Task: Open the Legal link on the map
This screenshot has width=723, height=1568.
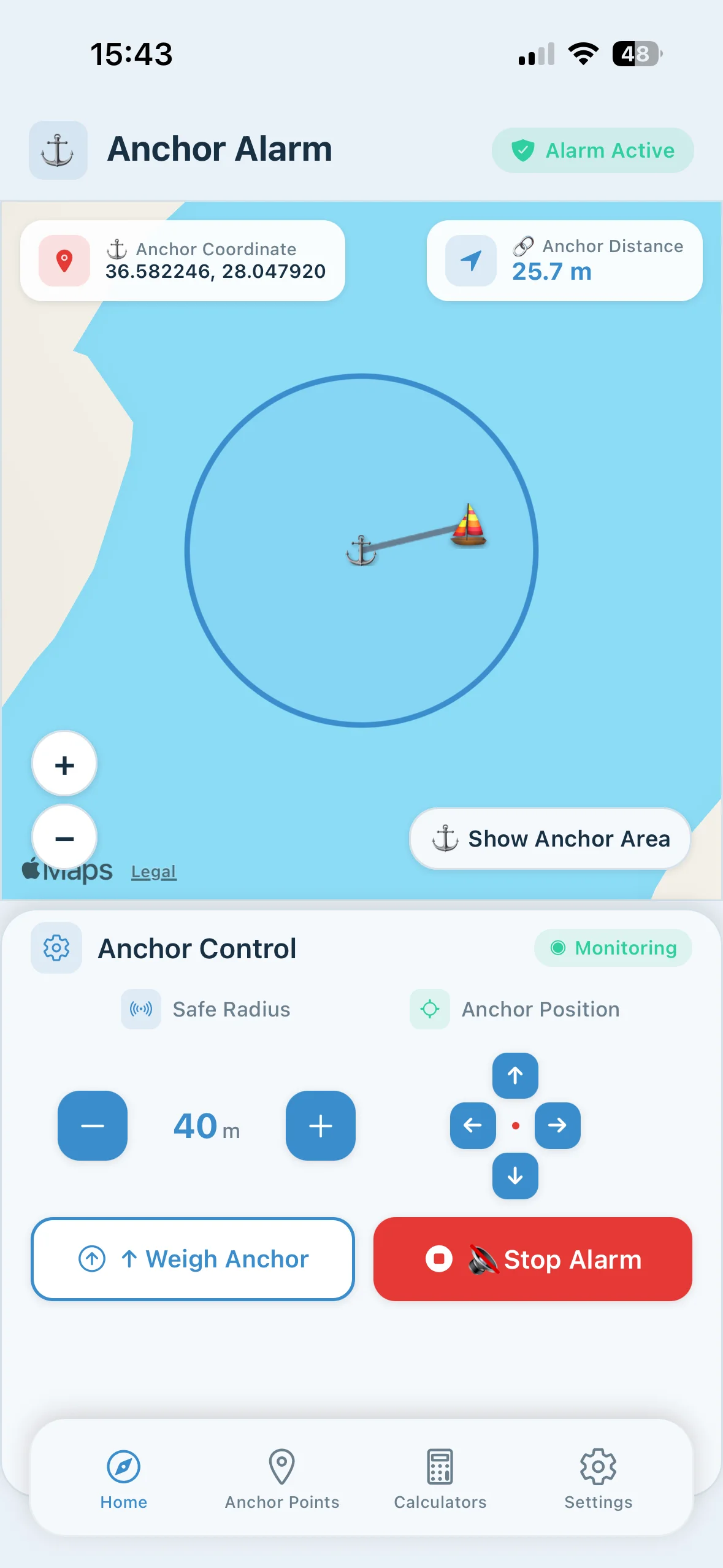Action: 153,871
